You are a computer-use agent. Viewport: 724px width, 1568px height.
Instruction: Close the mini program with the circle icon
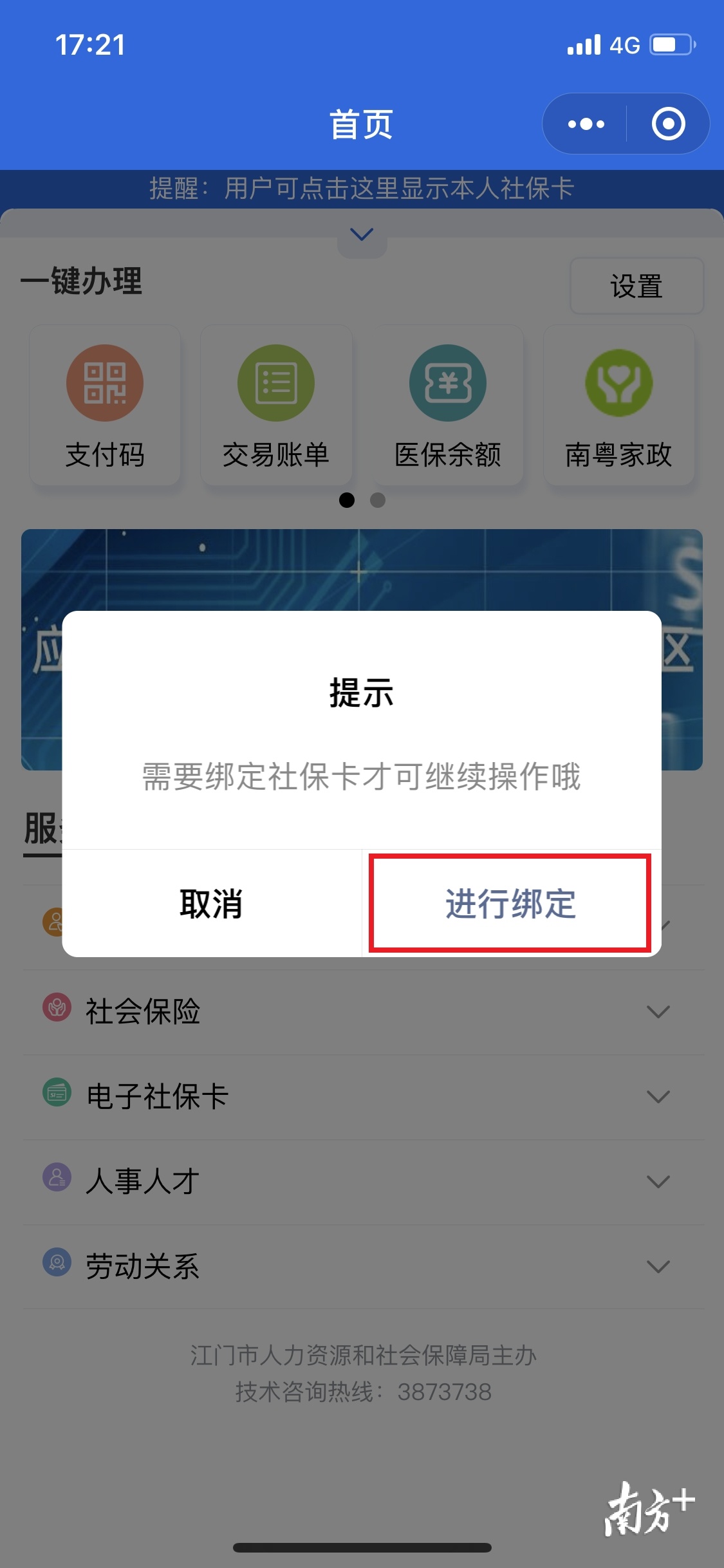tap(668, 124)
